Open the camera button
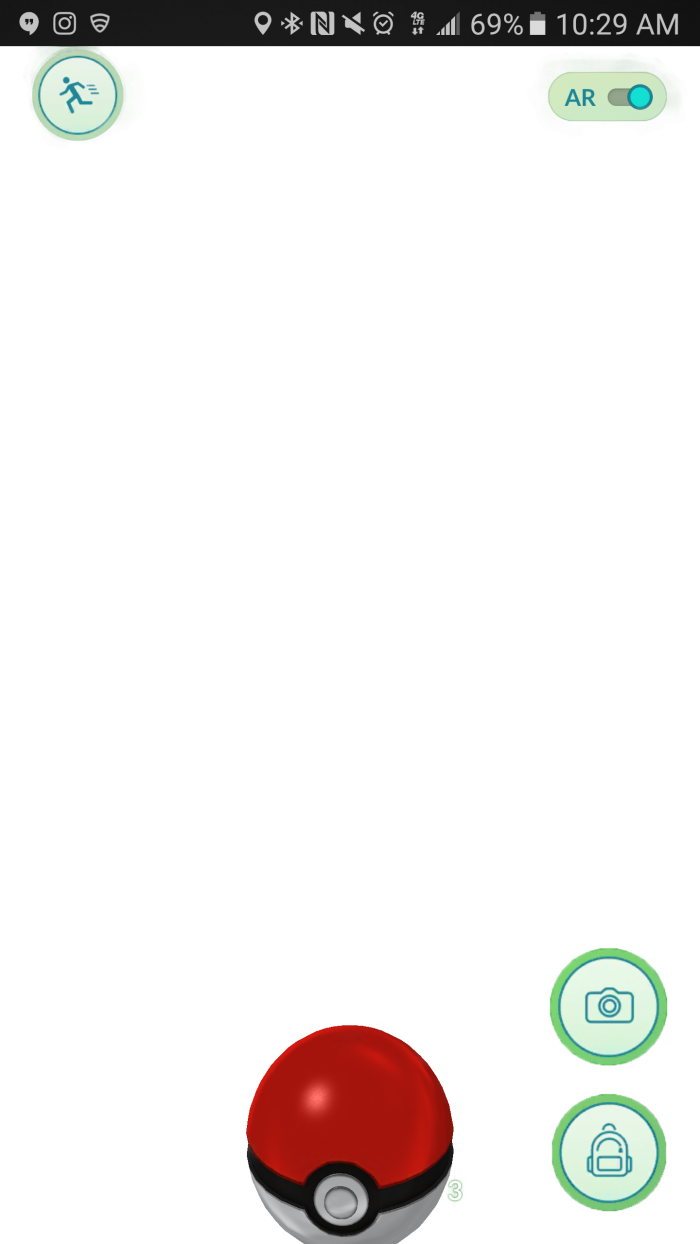 [x=608, y=1006]
